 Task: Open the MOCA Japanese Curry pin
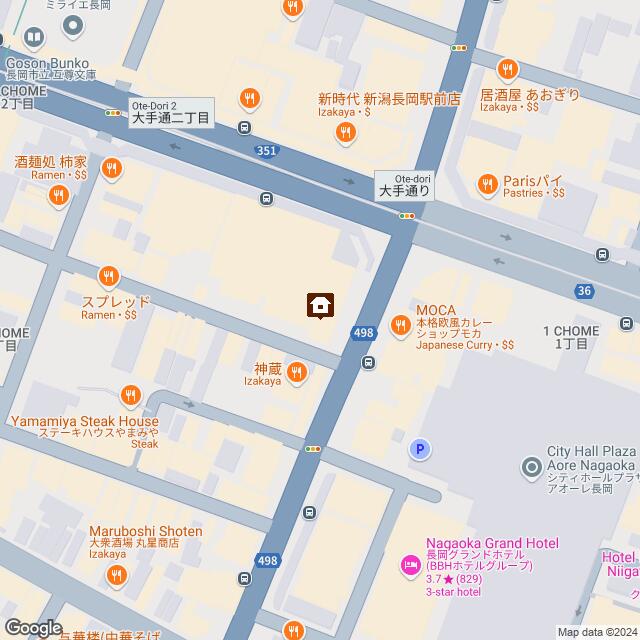tap(400, 323)
